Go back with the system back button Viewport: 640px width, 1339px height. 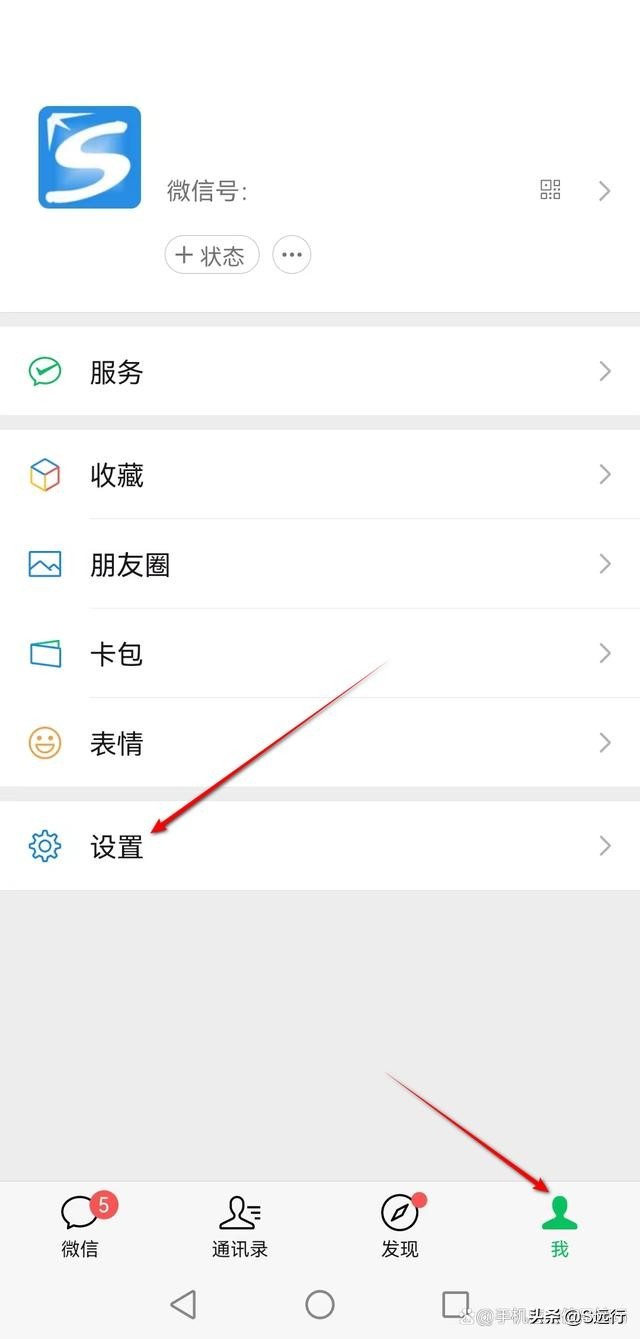(183, 1304)
